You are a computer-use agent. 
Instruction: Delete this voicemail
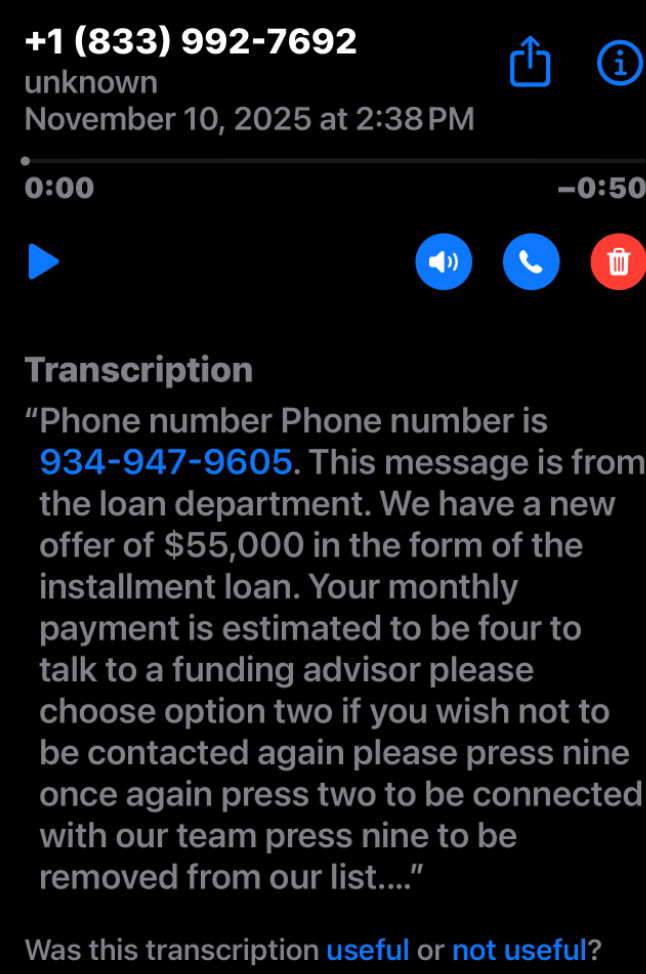click(619, 262)
